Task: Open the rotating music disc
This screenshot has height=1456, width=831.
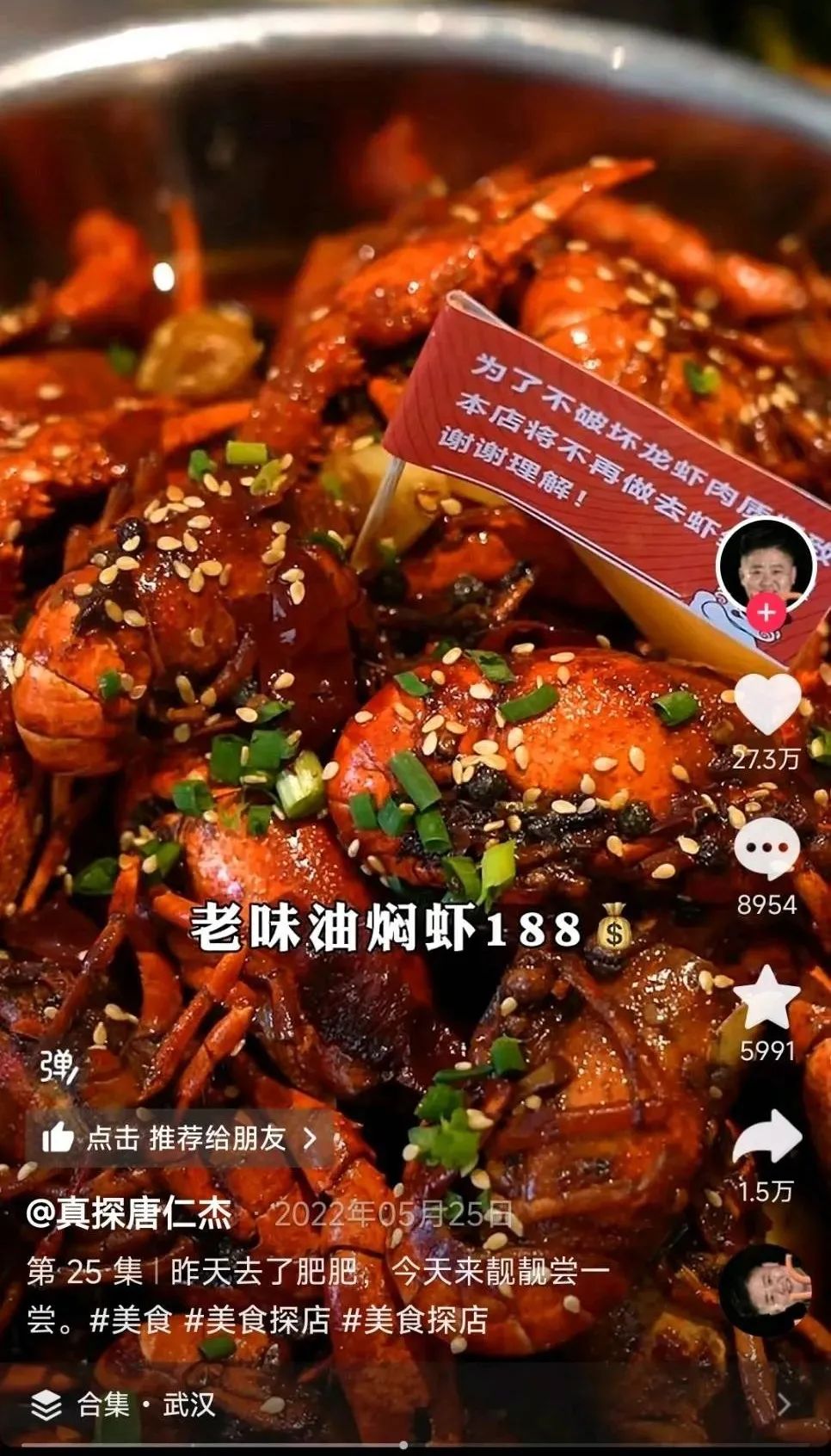Action: coord(766,1290)
